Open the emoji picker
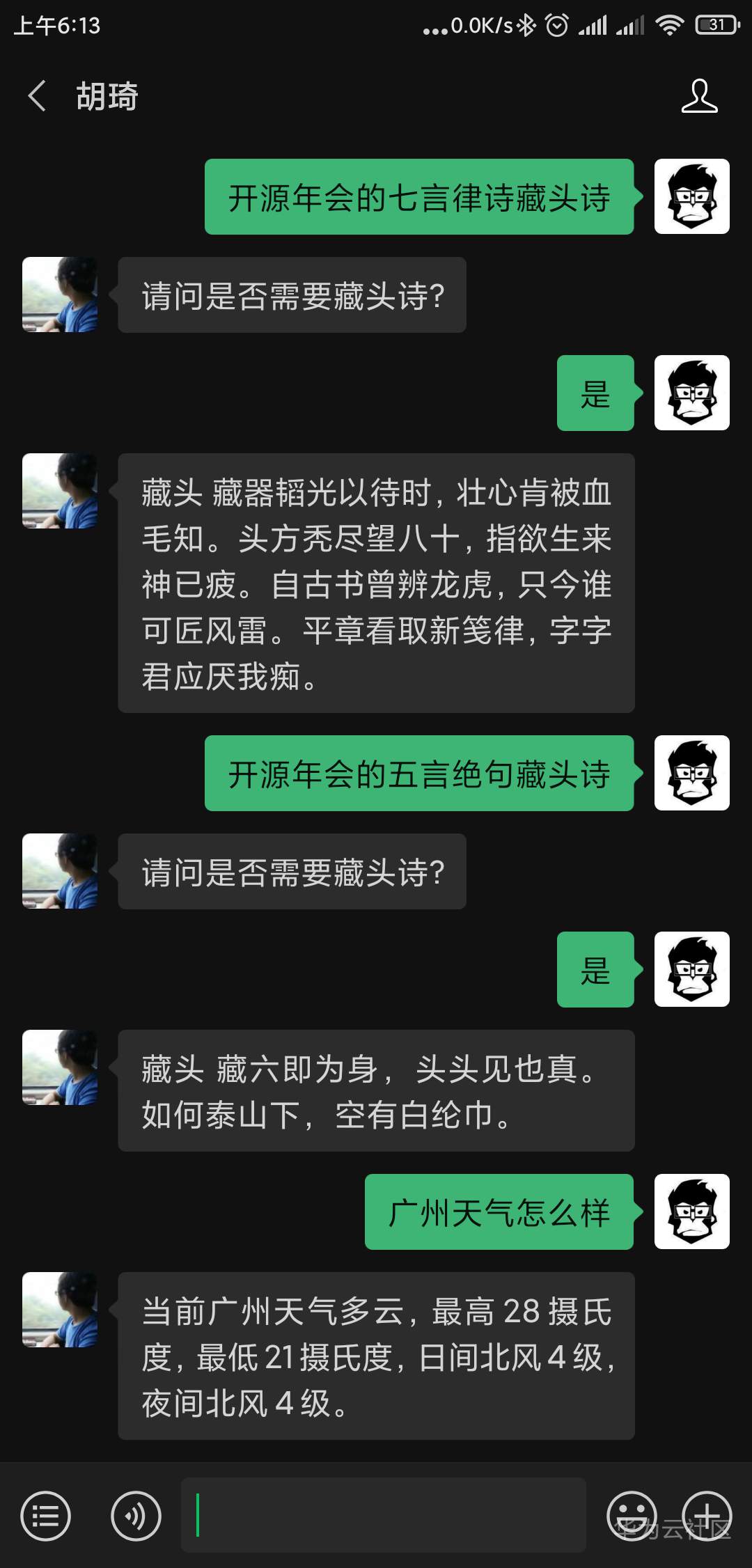Viewport: 752px width, 1568px height. pos(632,1516)
